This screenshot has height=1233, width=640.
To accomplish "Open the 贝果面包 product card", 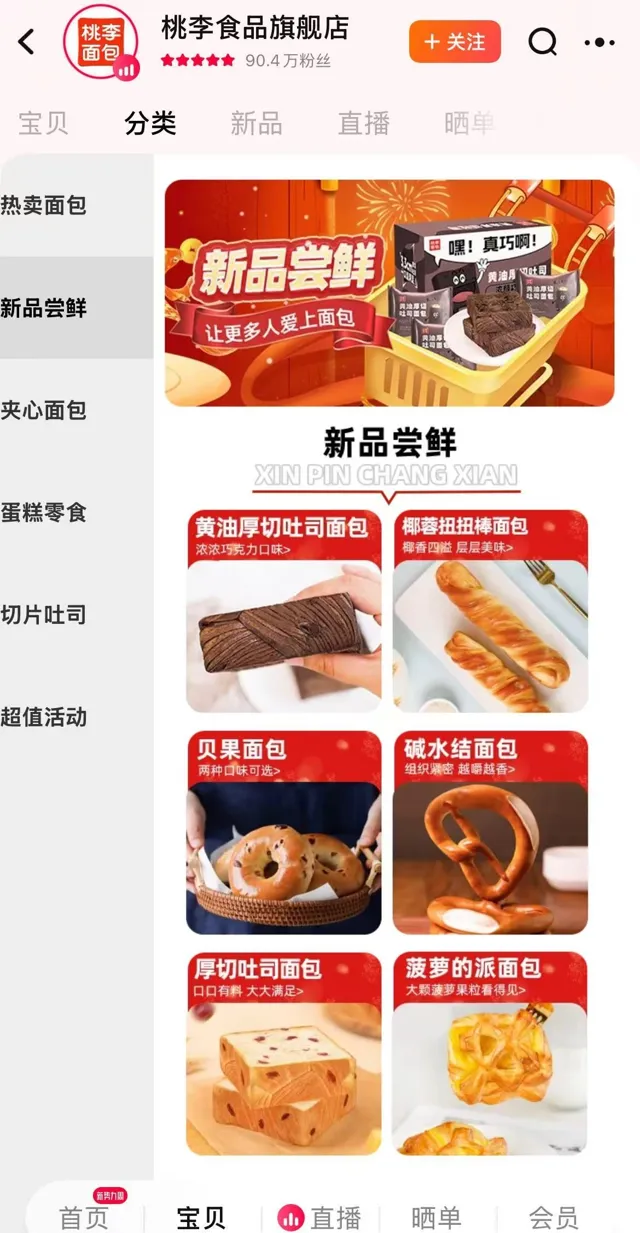I will point(284,833).
